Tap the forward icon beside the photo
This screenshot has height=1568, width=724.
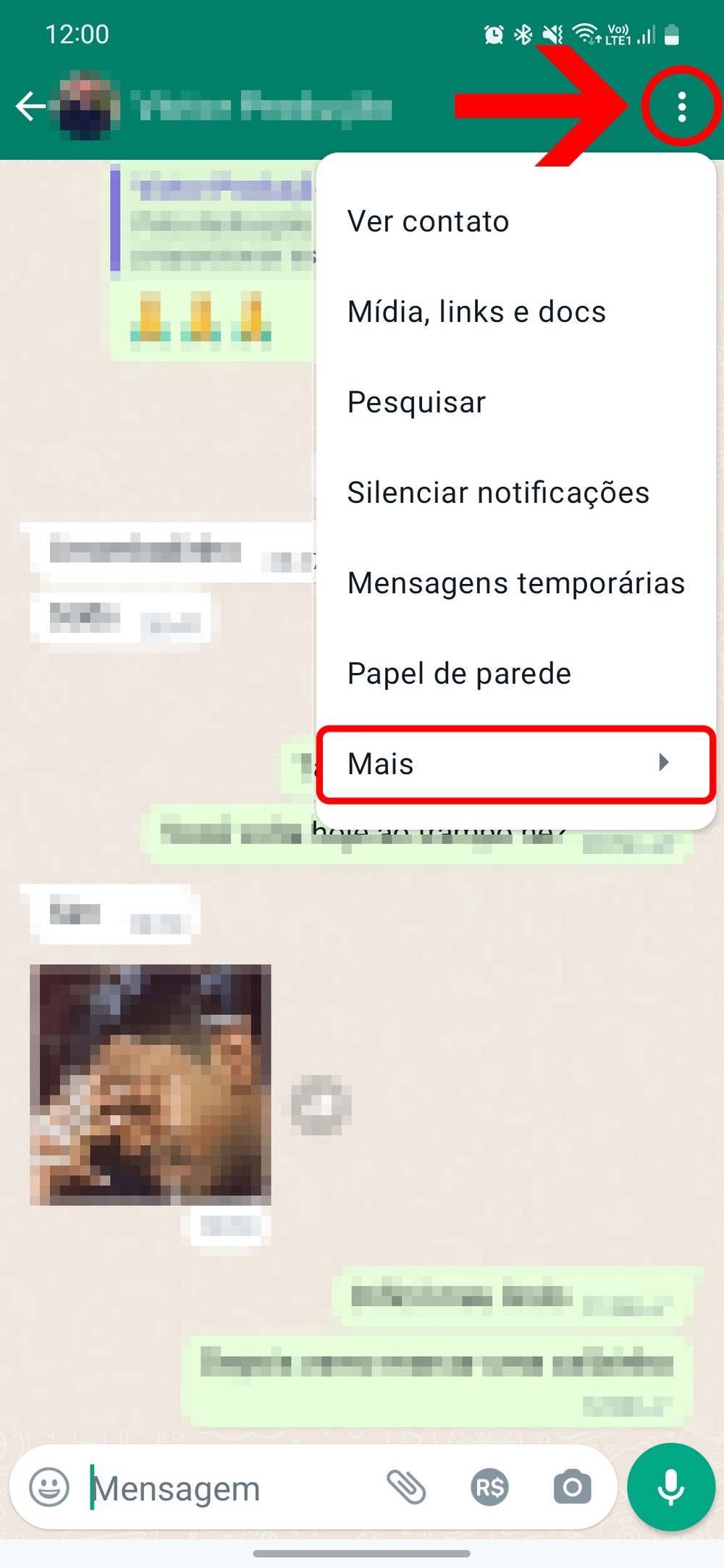click(321, 1105)
